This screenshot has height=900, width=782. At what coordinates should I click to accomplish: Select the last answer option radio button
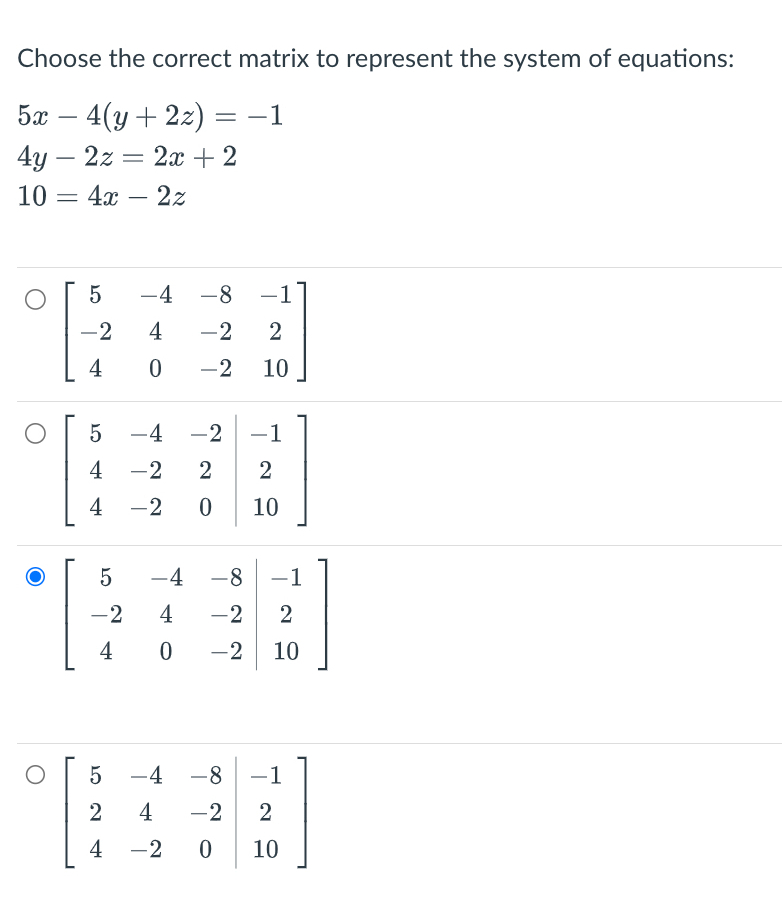(x=33, y=772)
